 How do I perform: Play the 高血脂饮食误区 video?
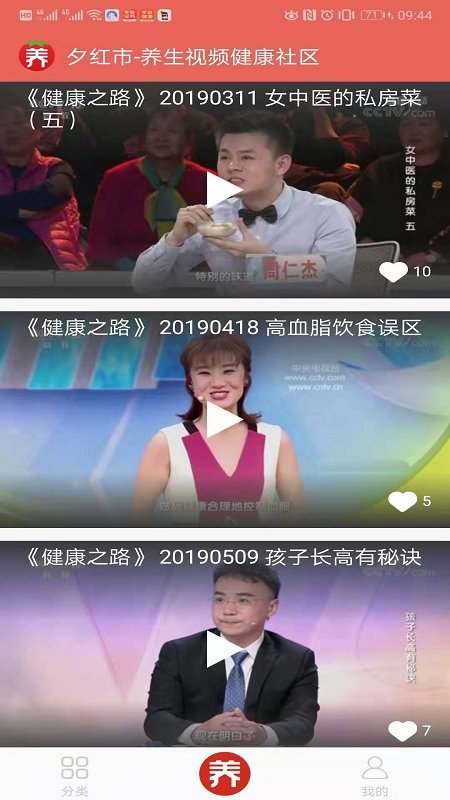[x=223, y=419]
